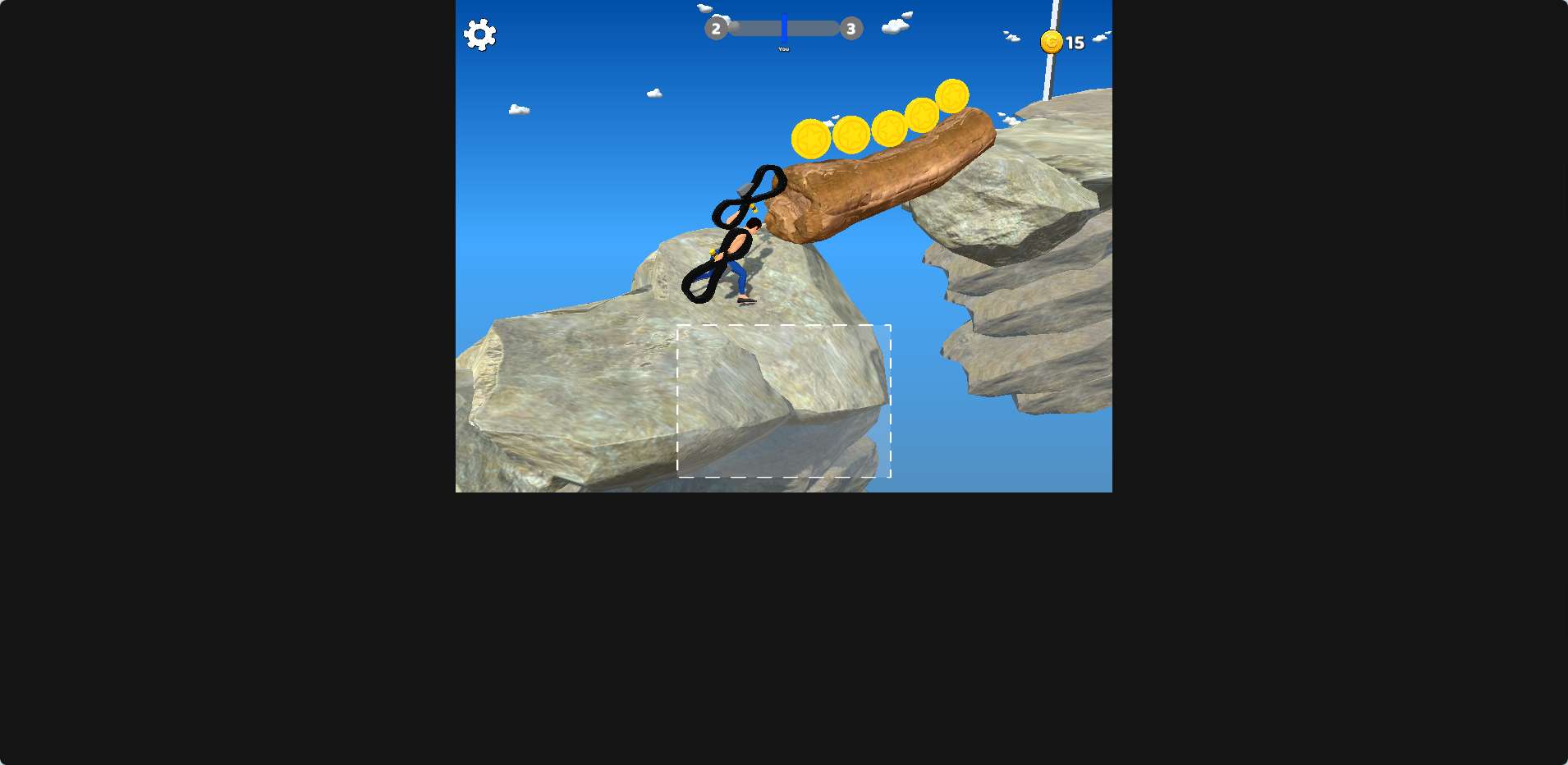Screen dimensions: 1568x765
Task: Open the settings gear
Action: (480, 34)
